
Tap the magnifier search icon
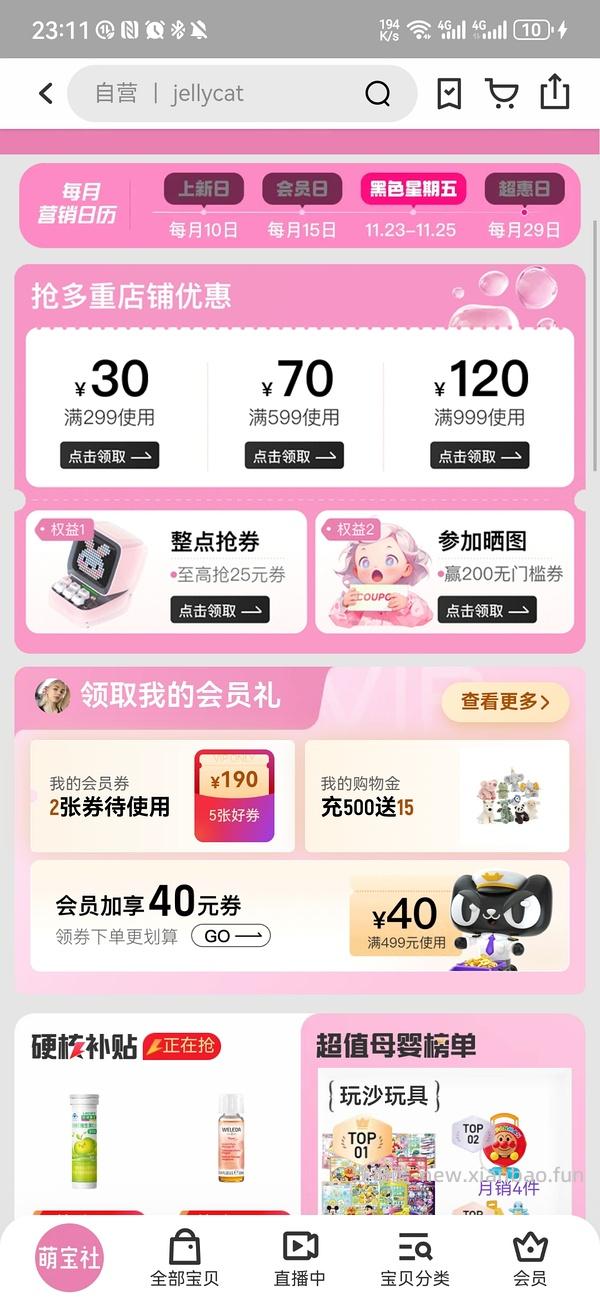pos(377,94)
